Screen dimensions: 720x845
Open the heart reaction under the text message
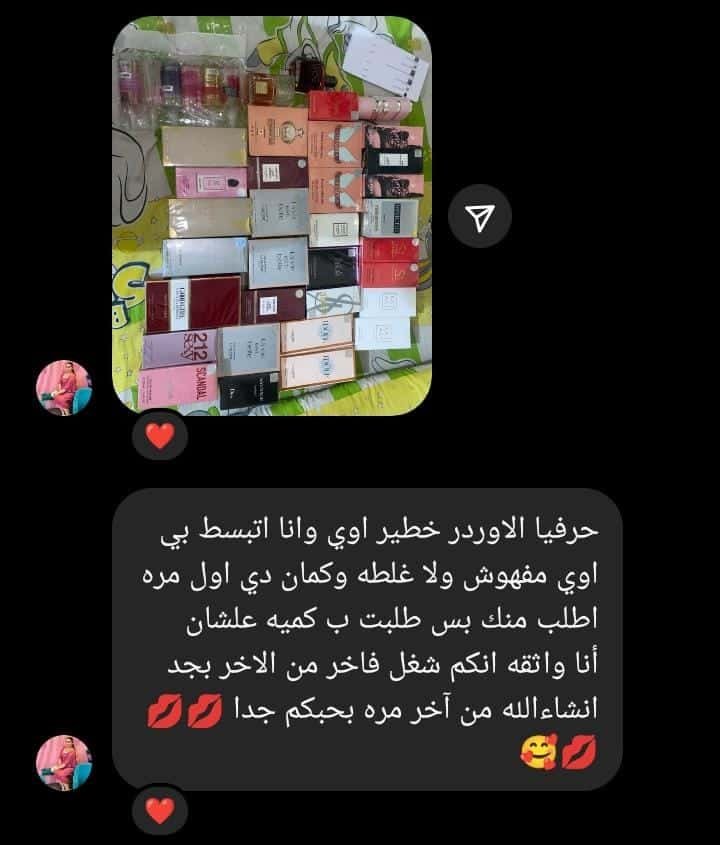tap(160, 810)
